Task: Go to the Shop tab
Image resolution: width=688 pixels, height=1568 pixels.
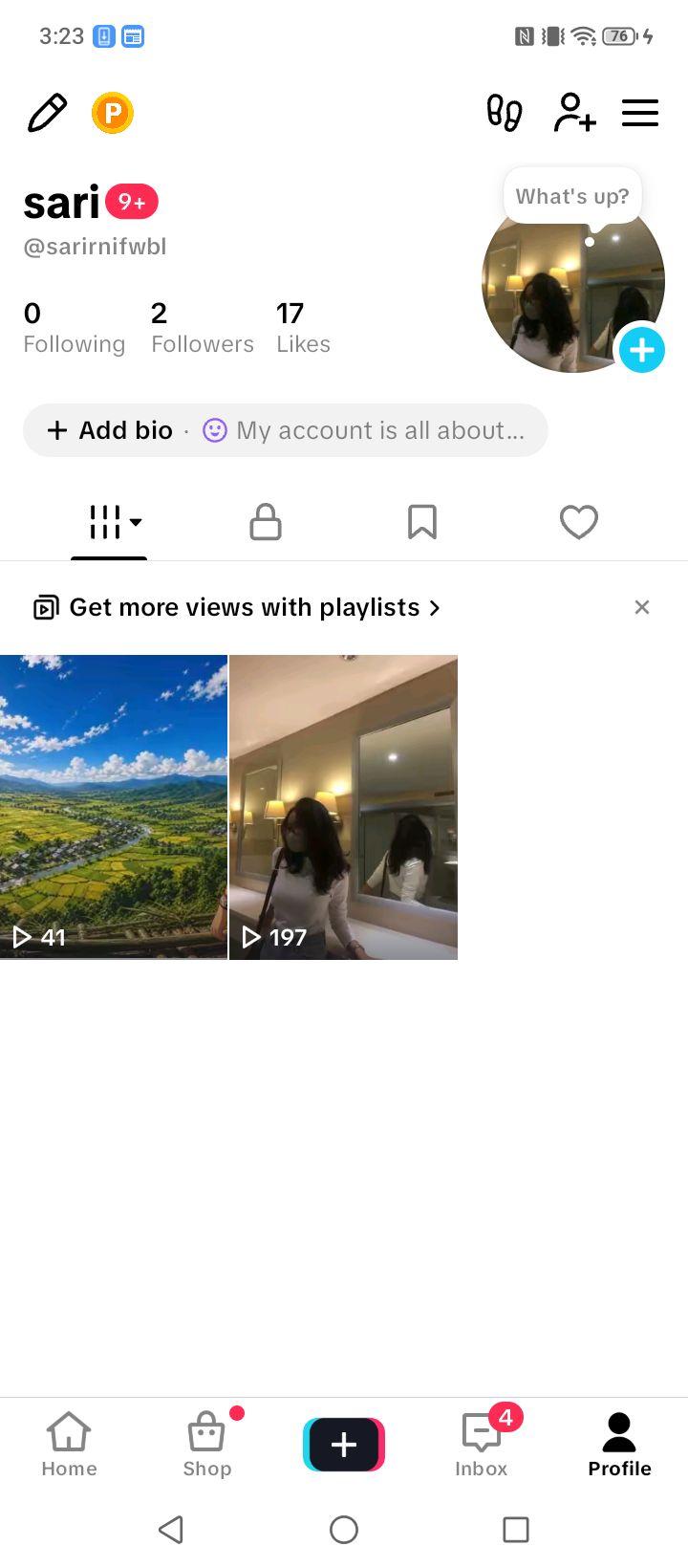Action: coord(207,1444)
